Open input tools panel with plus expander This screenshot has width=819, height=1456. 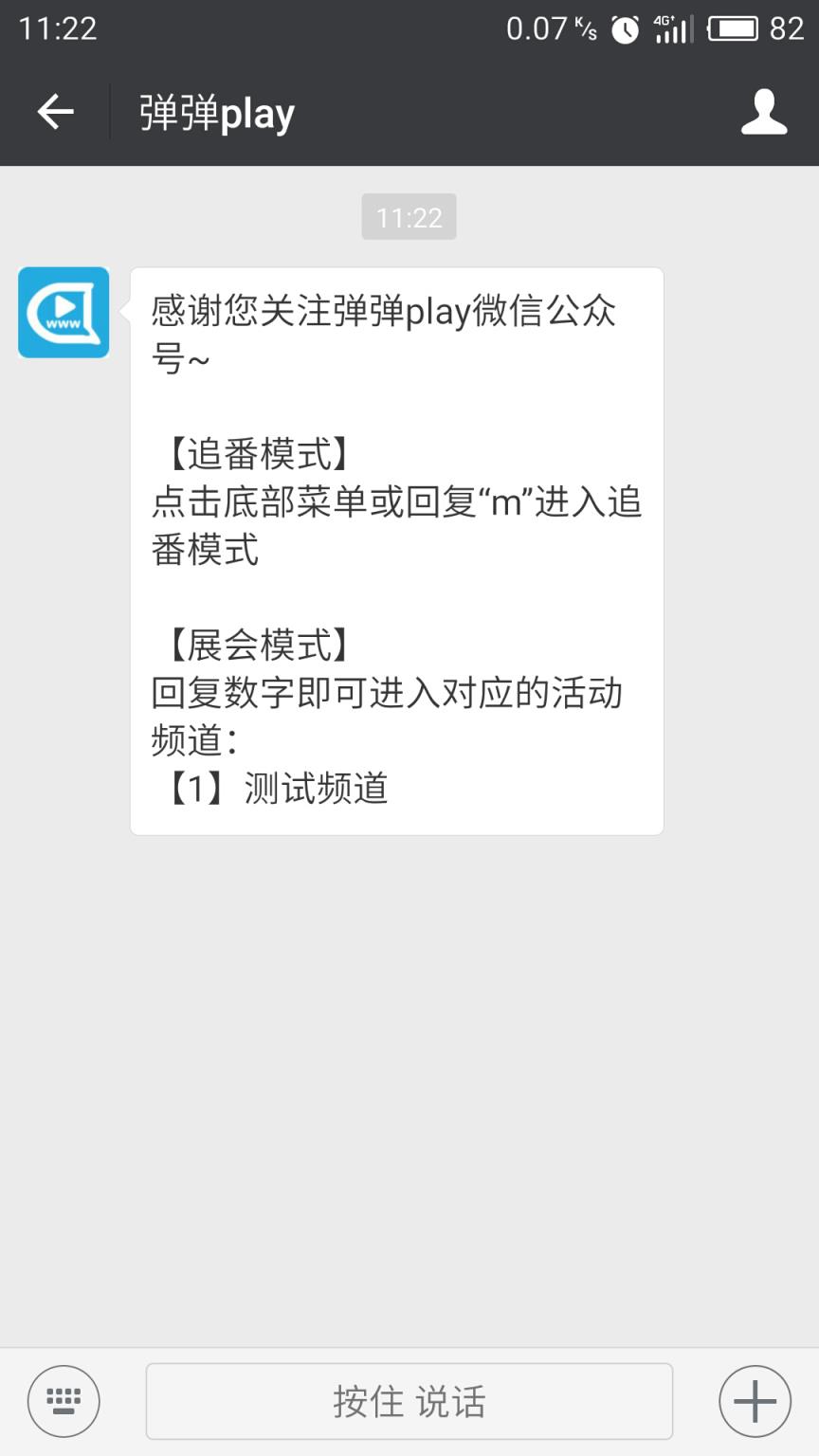pos(754,1400)
